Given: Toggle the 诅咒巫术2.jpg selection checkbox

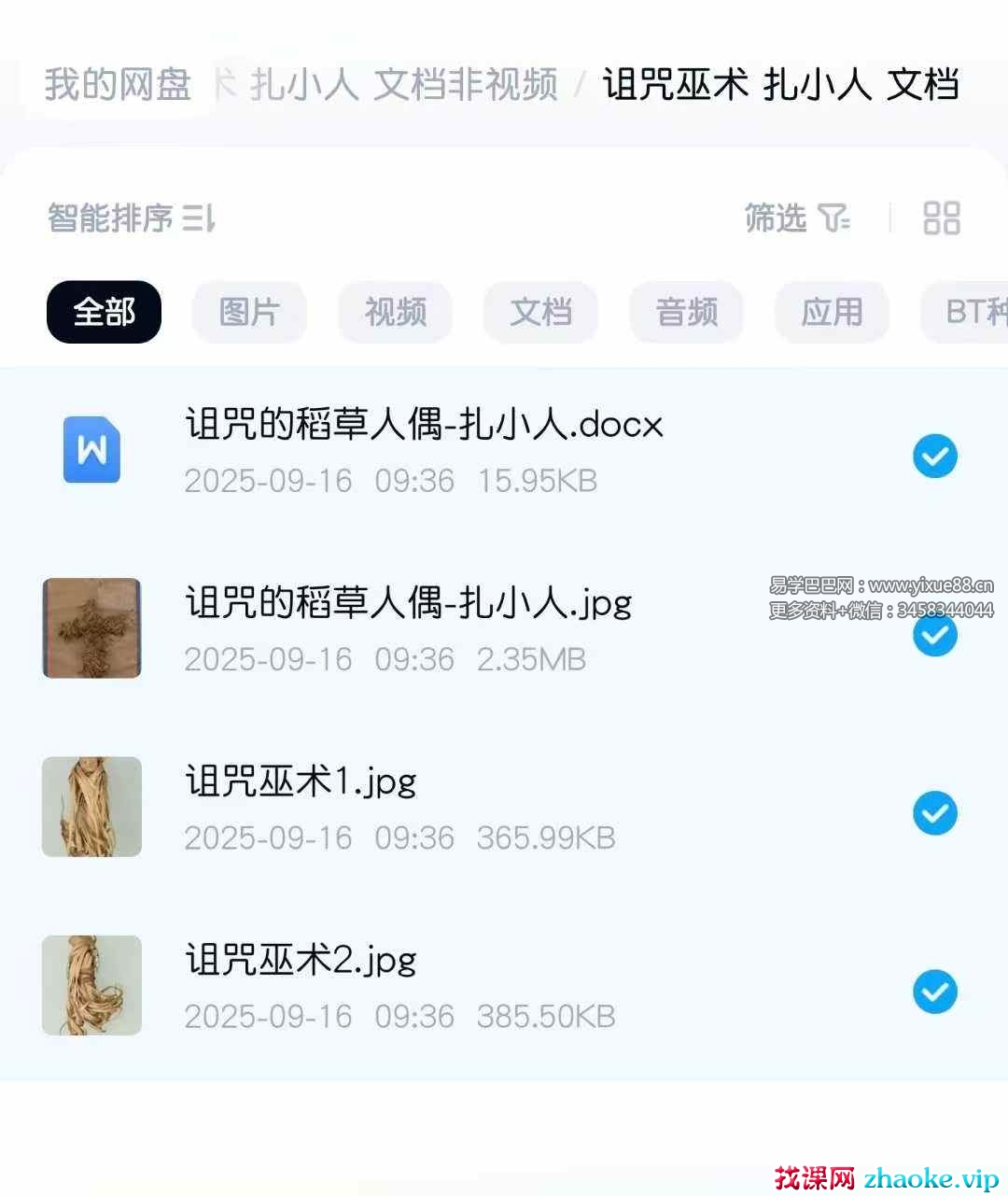Looking at the screenshot, I should click(934, 992).
